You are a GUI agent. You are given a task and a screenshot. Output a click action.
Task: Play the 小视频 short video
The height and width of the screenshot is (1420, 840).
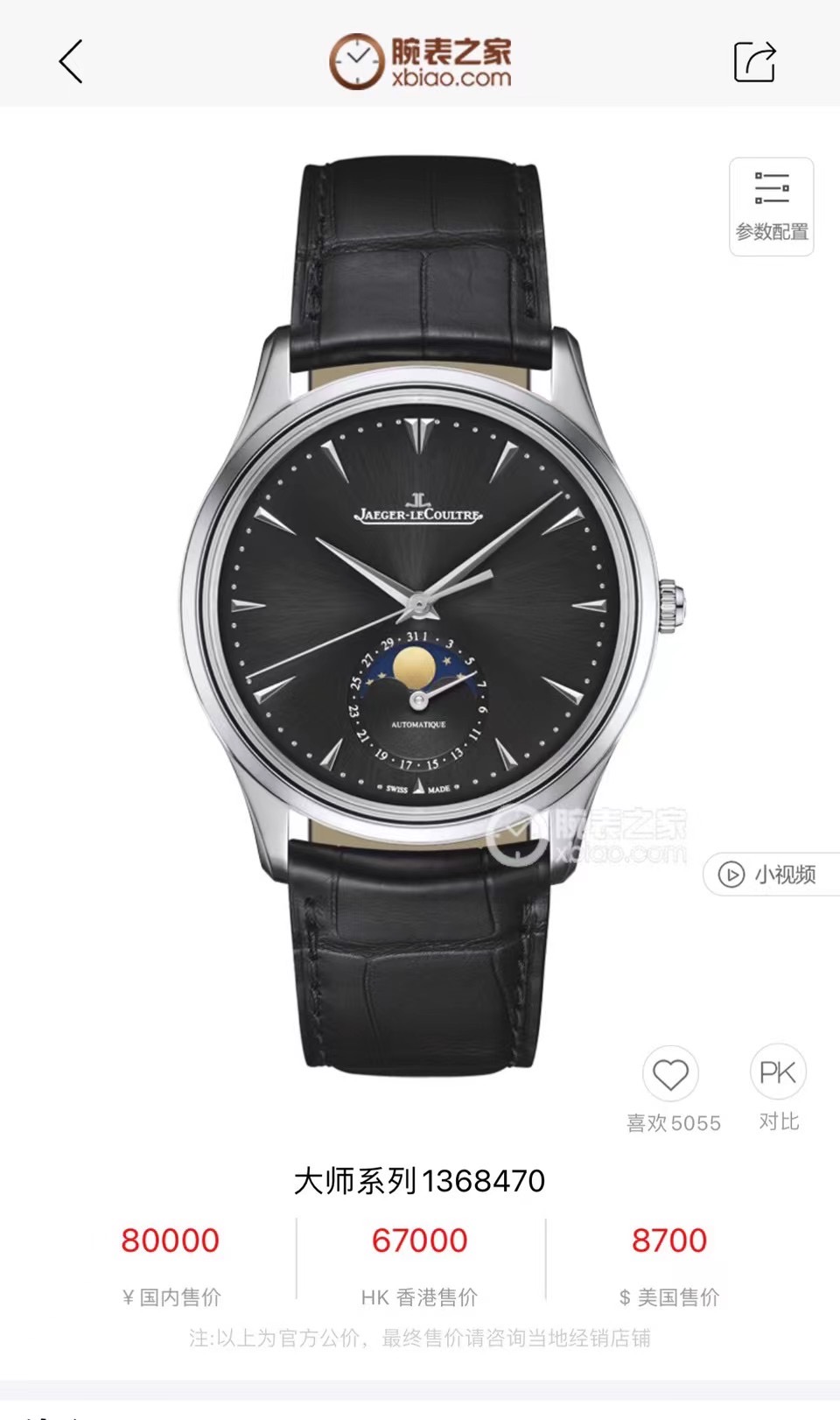(x=768, y=874)
